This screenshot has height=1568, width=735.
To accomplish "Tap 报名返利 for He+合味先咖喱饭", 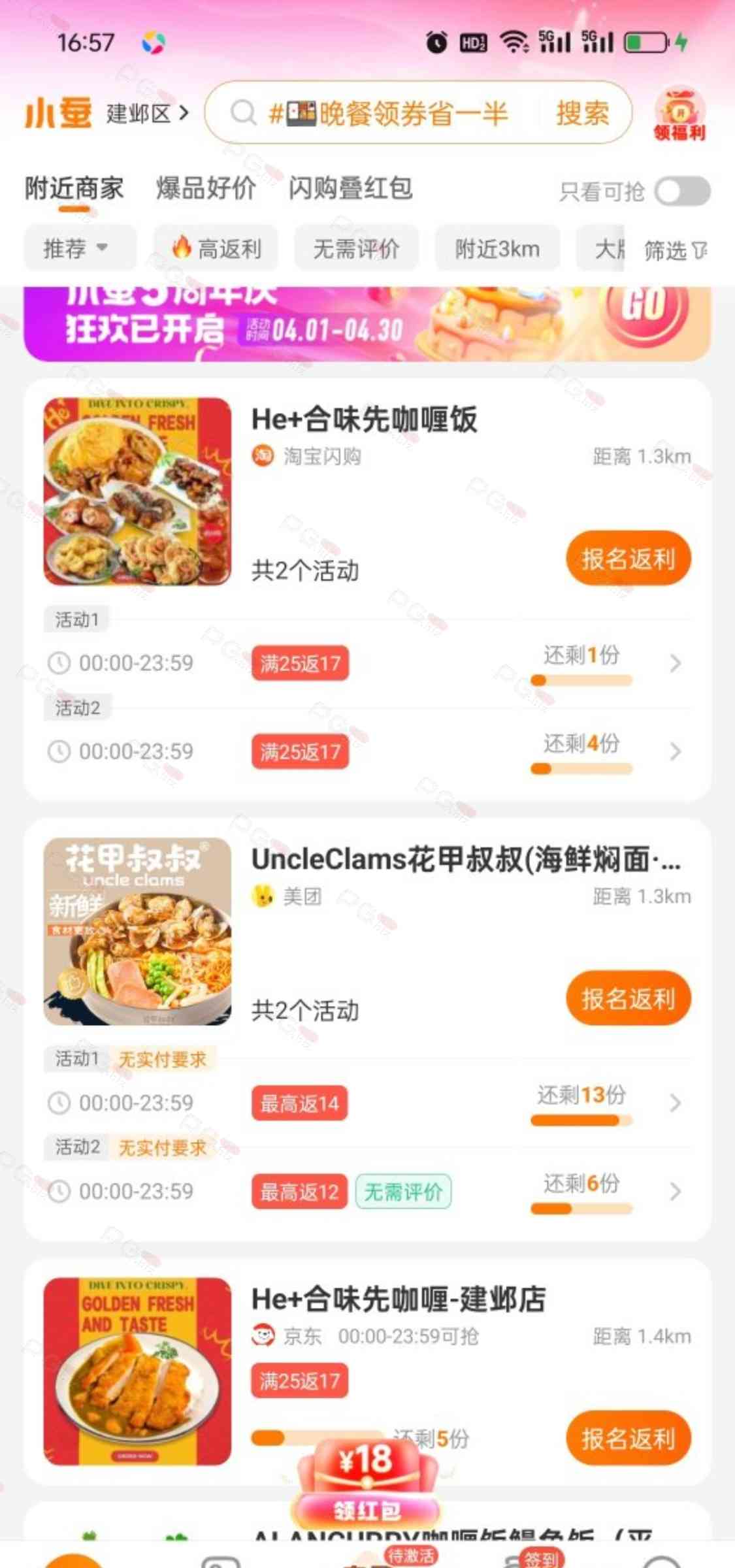I will [628, 559].
